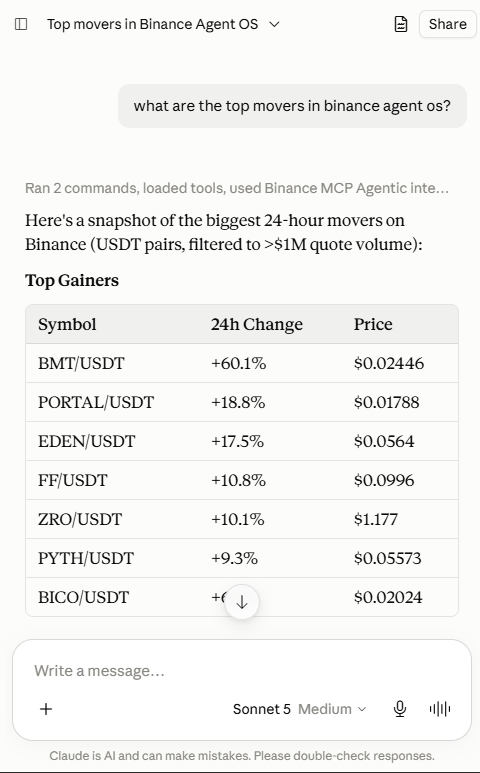Image resolution: width=480 pixels, height=773 pixels.
Task: Open the sidebar panel
Action: click(x=21, y=24)
